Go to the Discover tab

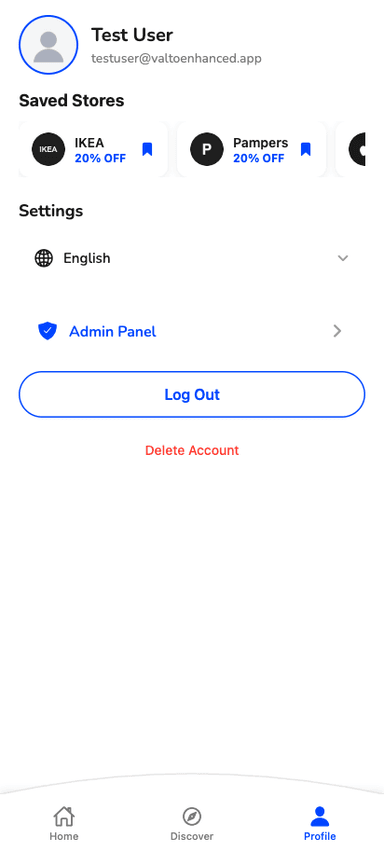pyautogui.click(x=192, y=824)
